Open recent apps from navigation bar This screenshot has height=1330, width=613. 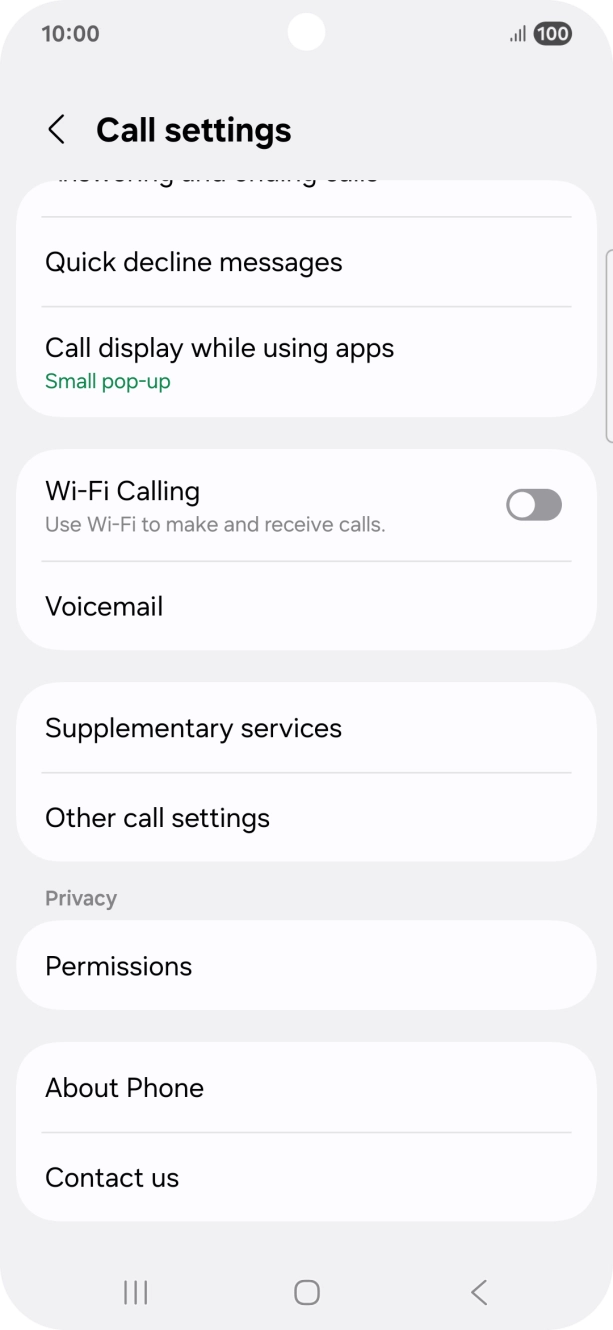[x=135, y=1292]
